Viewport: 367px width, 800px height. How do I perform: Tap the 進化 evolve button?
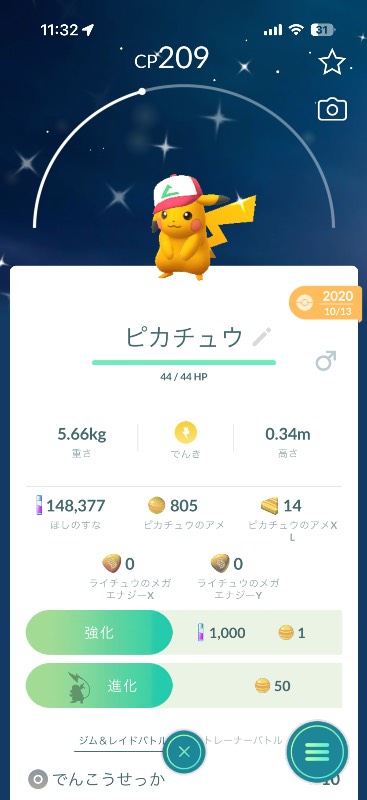pyautogui.click(x=99, y=685)
